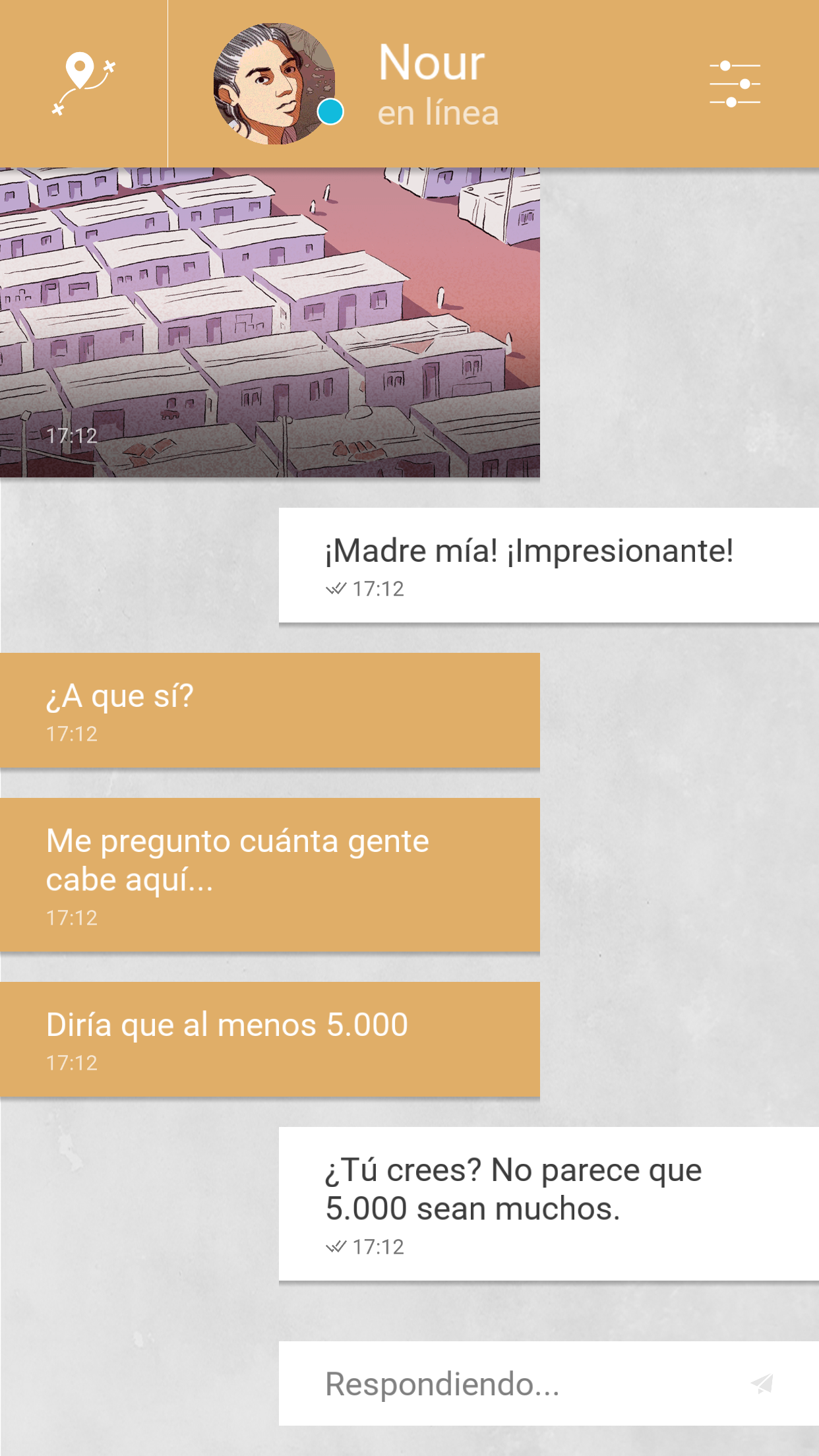Tap the Respondiendo reply box
The image size is (819, 1456).
point(549,1383)
